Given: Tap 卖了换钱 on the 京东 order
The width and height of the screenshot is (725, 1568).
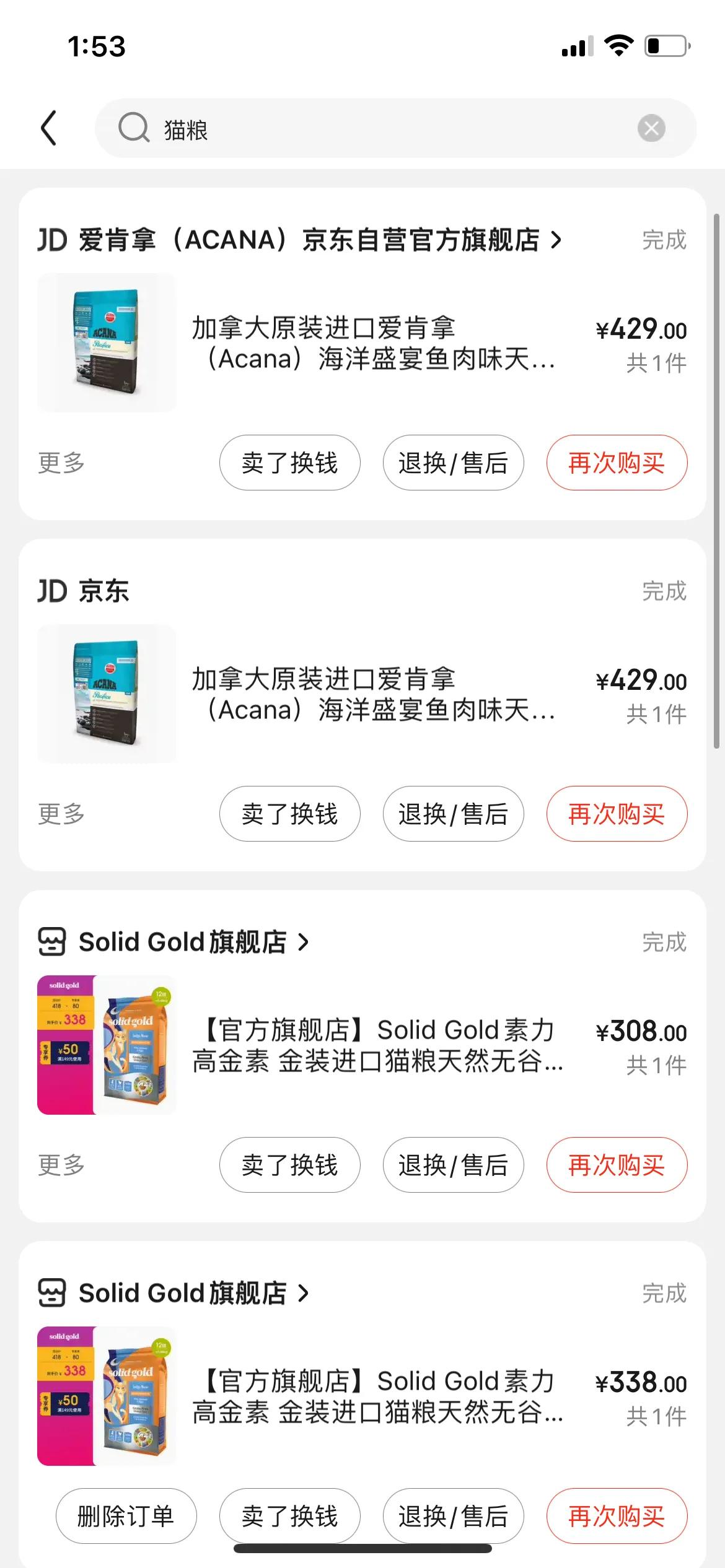Looking at the screenshot, I should (289, 814).
